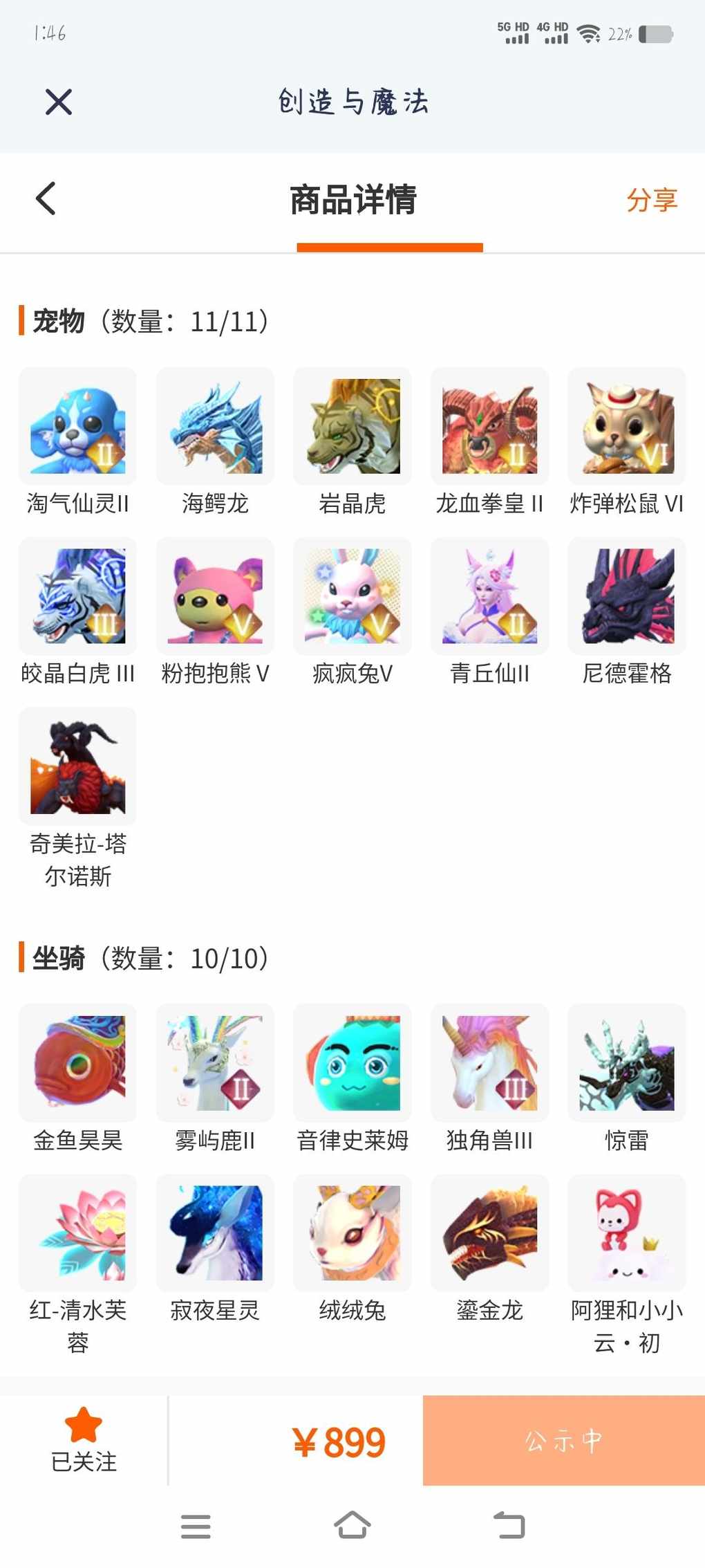View 皎晶白虎 III details

pos(78,612)
